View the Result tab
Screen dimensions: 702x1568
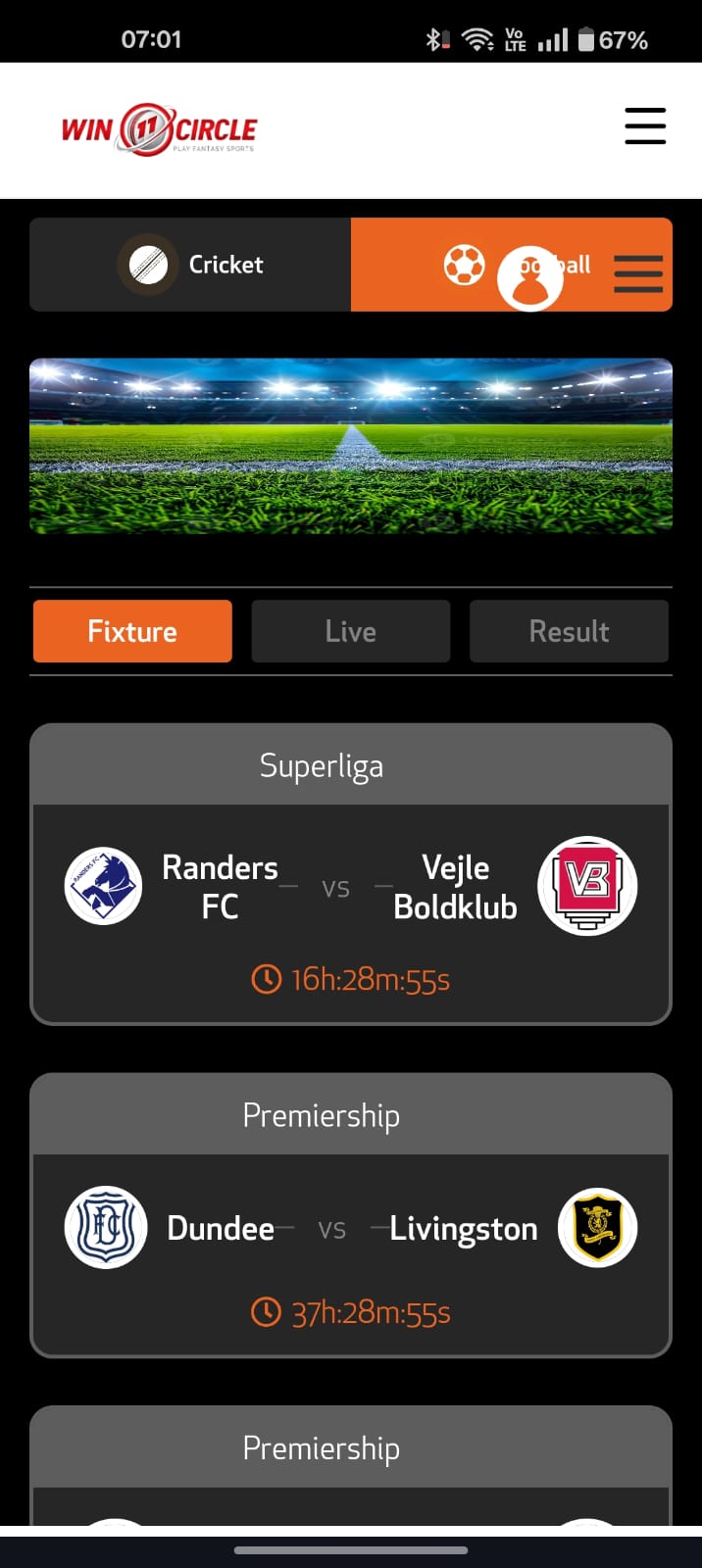click(569, 631)
